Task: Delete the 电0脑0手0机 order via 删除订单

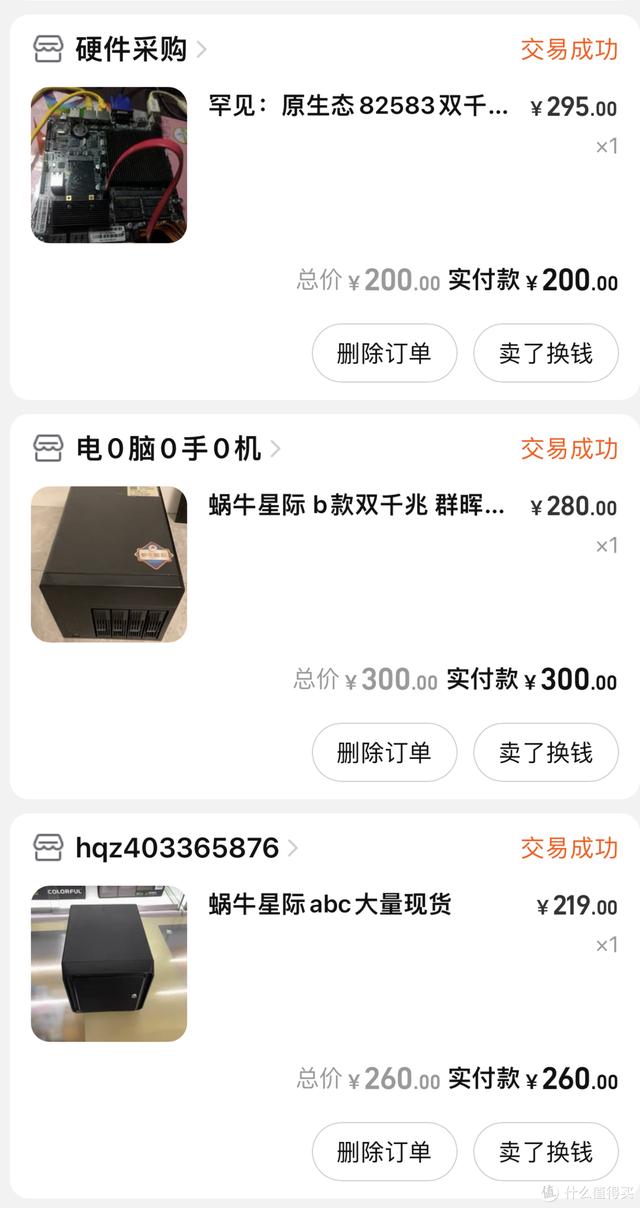Action: pyautogui.click(x=384, y=752)
